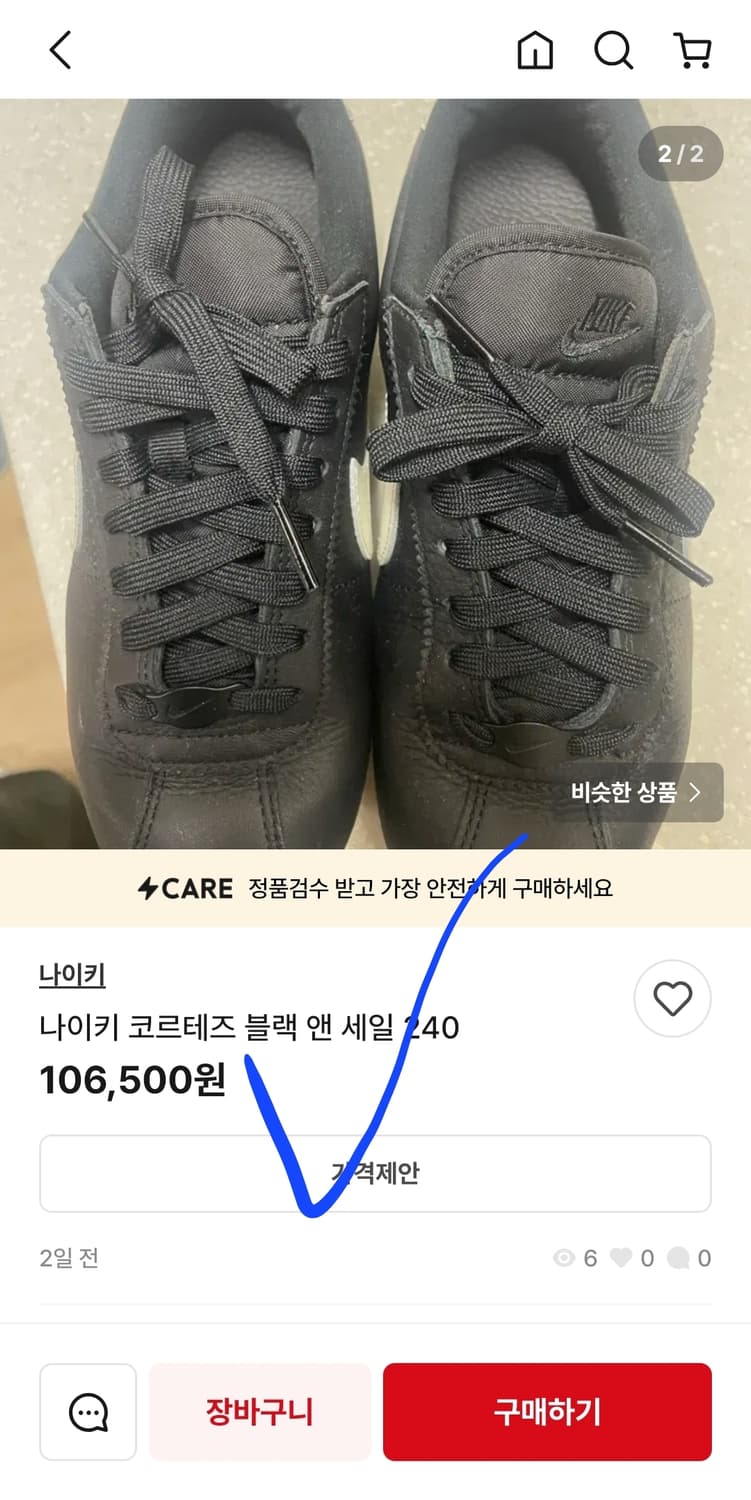Open the shopping cart icon
Image resolution: width=751 pixels, height=1500 pixels.
point(695,50)
